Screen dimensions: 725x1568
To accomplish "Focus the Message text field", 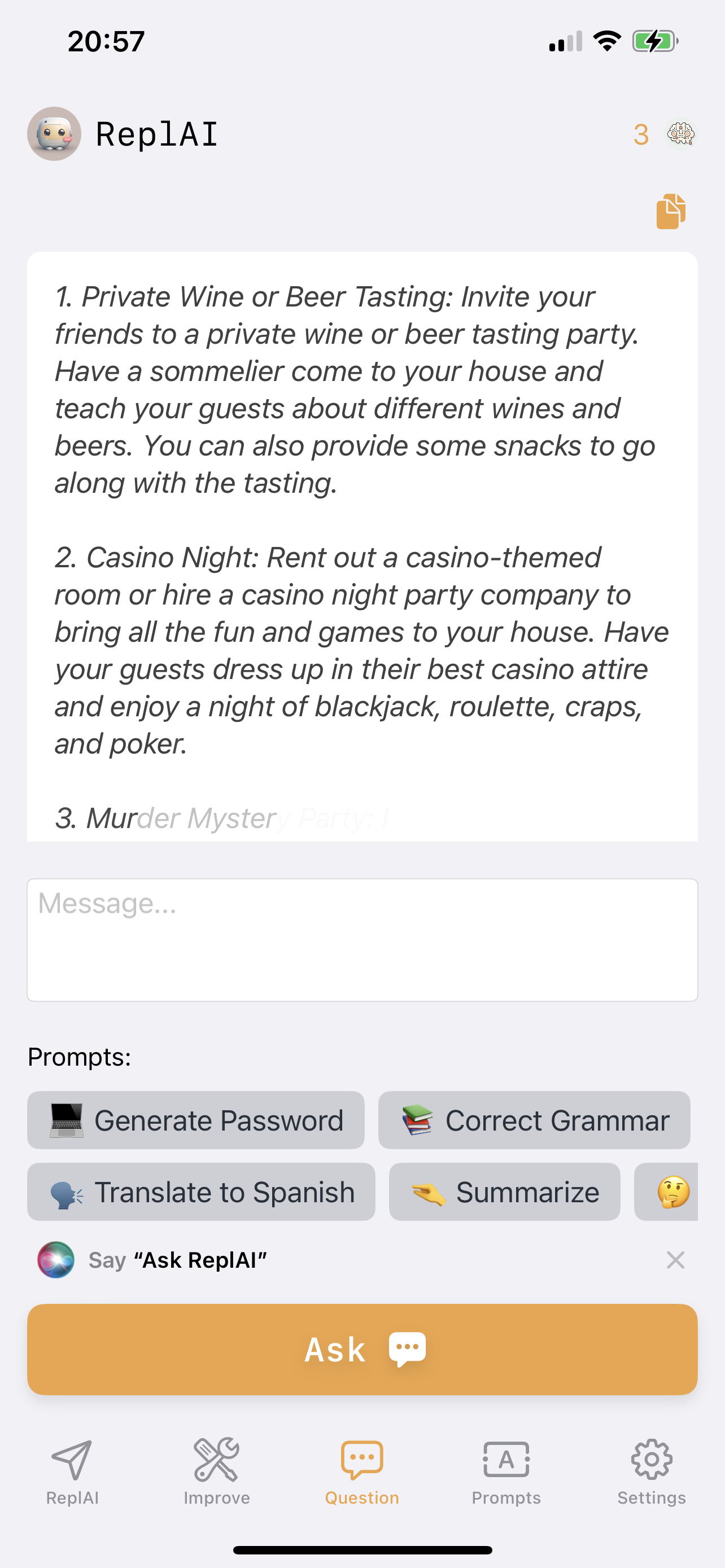I will click(362, 939).
